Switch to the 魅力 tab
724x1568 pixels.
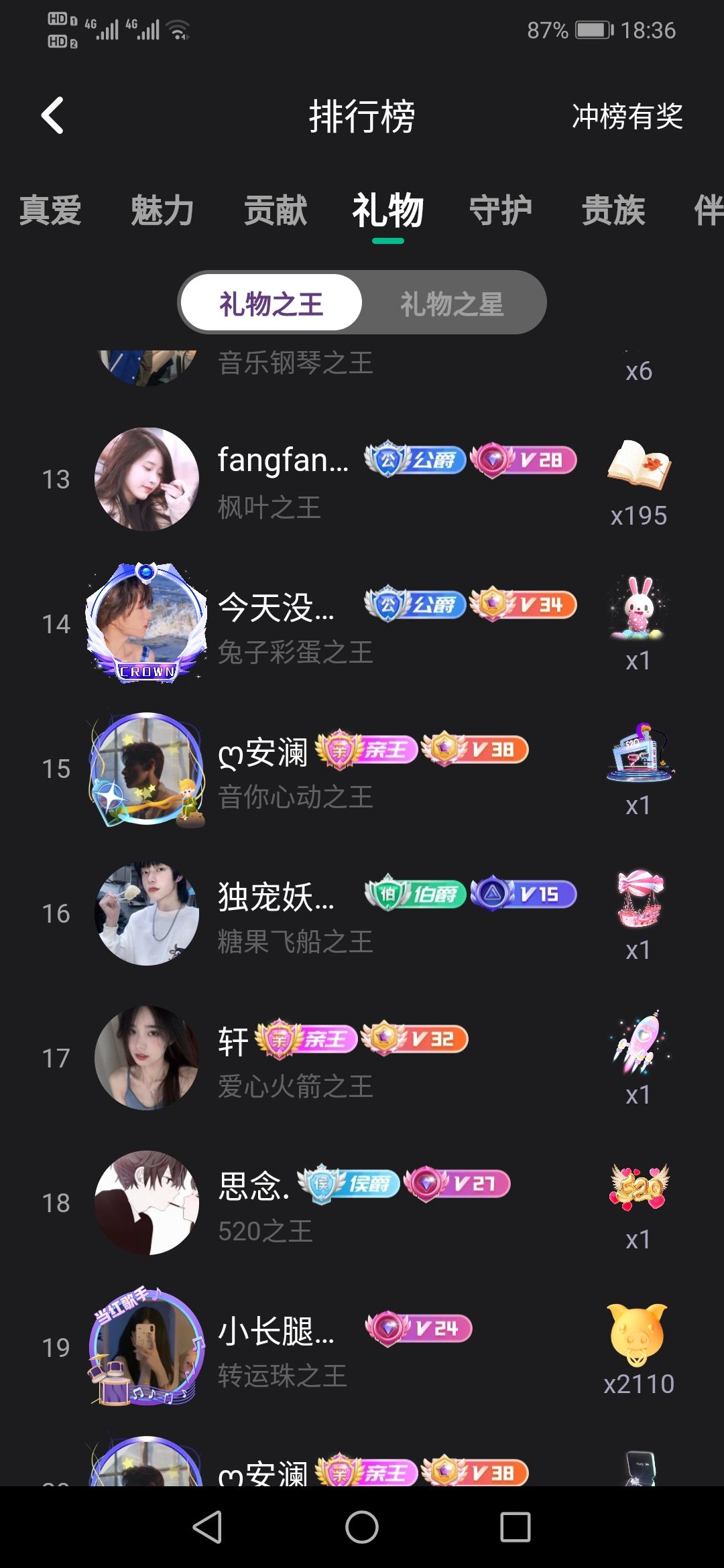click(162, 210)
